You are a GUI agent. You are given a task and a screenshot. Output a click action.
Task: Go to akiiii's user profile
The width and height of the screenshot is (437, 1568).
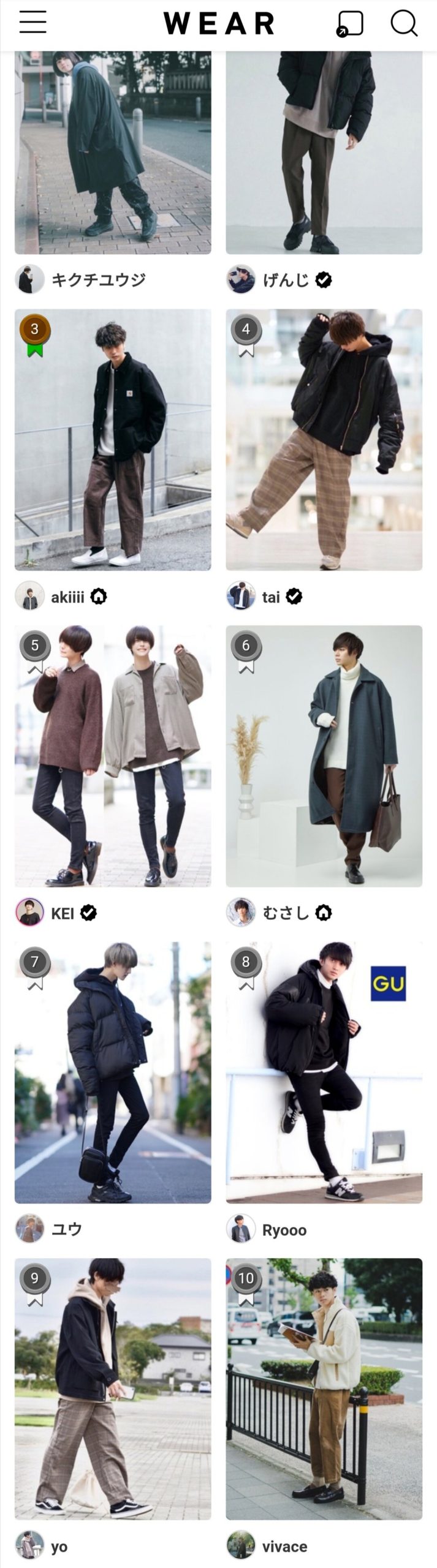click(x=67, y=597)
